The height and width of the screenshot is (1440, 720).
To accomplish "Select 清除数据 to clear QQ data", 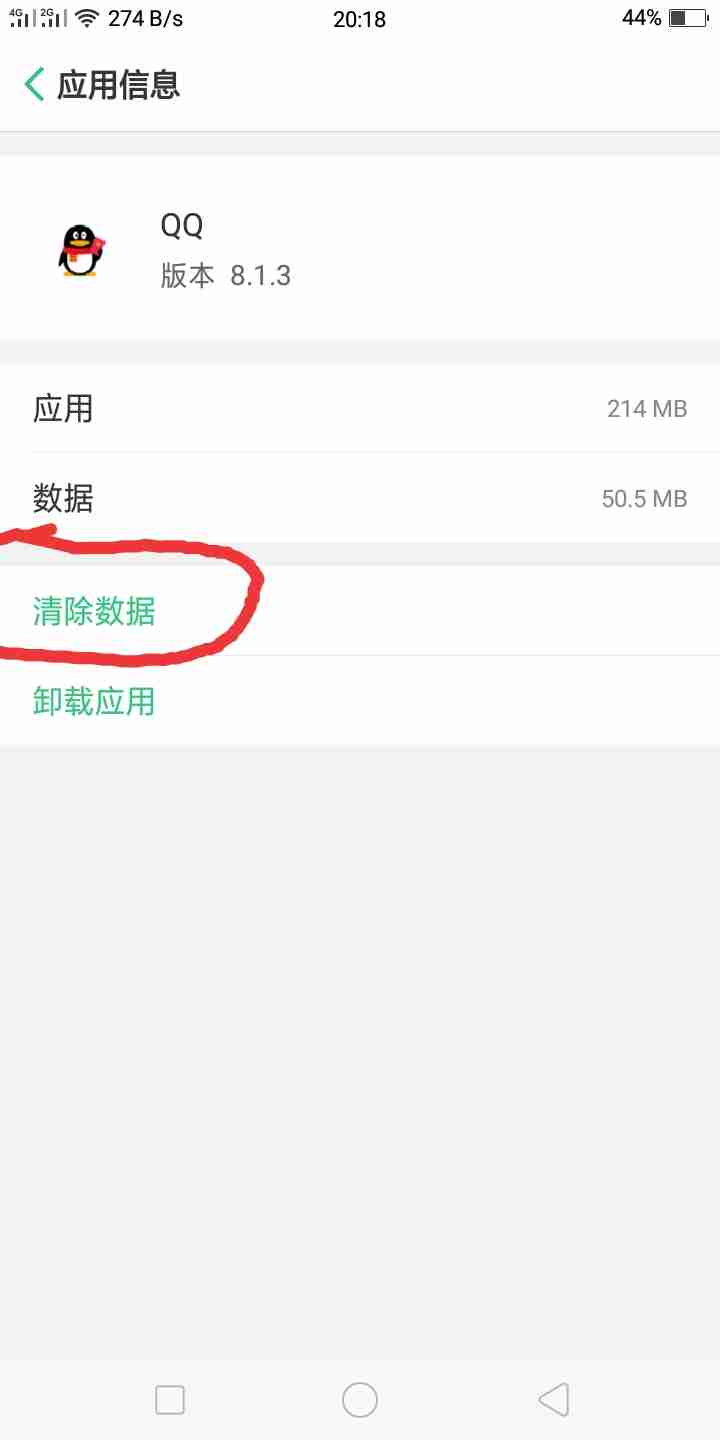I will point(92,613).
